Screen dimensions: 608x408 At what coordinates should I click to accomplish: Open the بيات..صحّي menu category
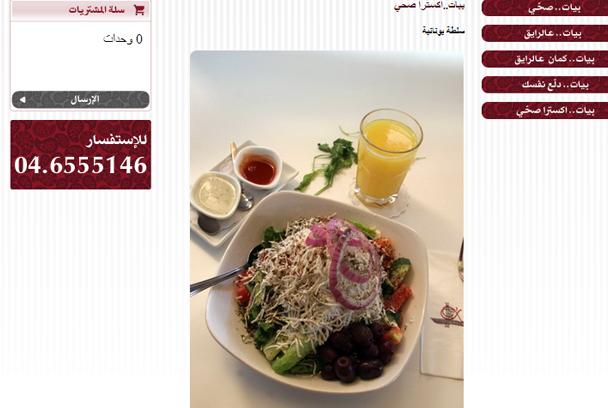tap(545, 8)
